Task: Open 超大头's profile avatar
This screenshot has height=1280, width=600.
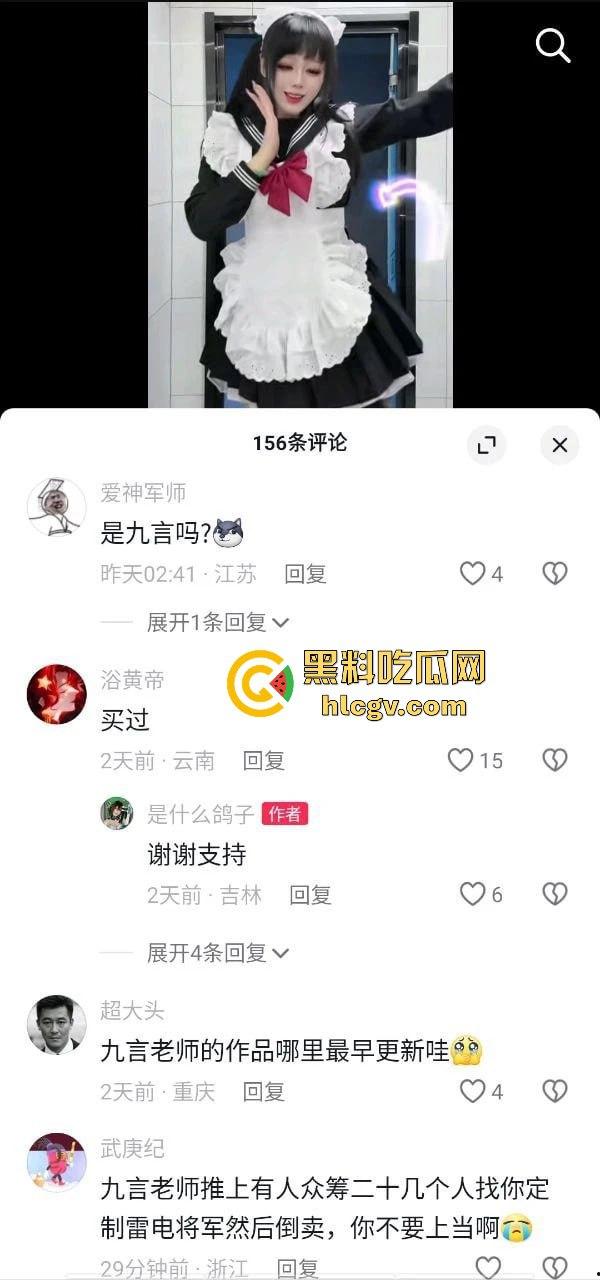Action: [56, 1025]
